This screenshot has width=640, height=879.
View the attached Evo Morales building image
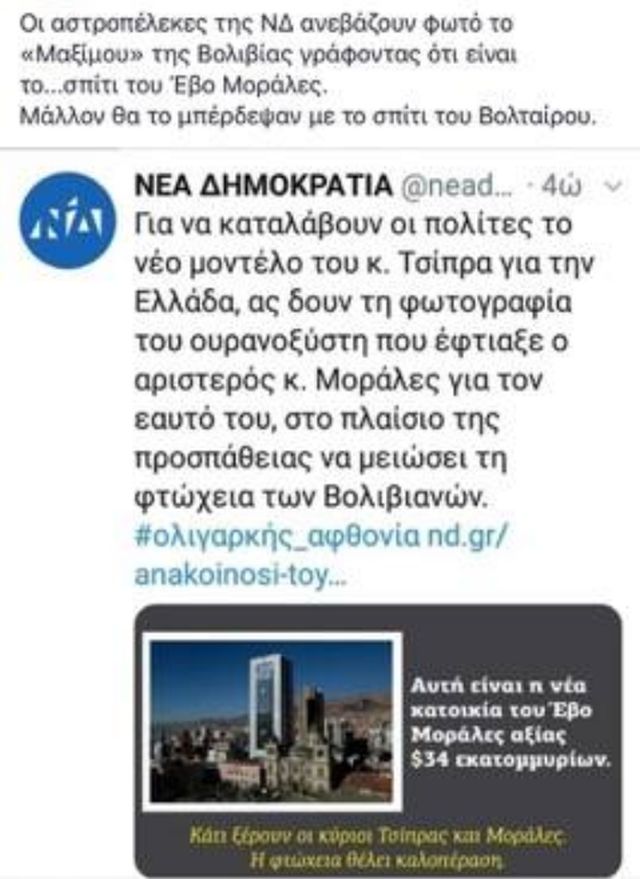point(270,720)
